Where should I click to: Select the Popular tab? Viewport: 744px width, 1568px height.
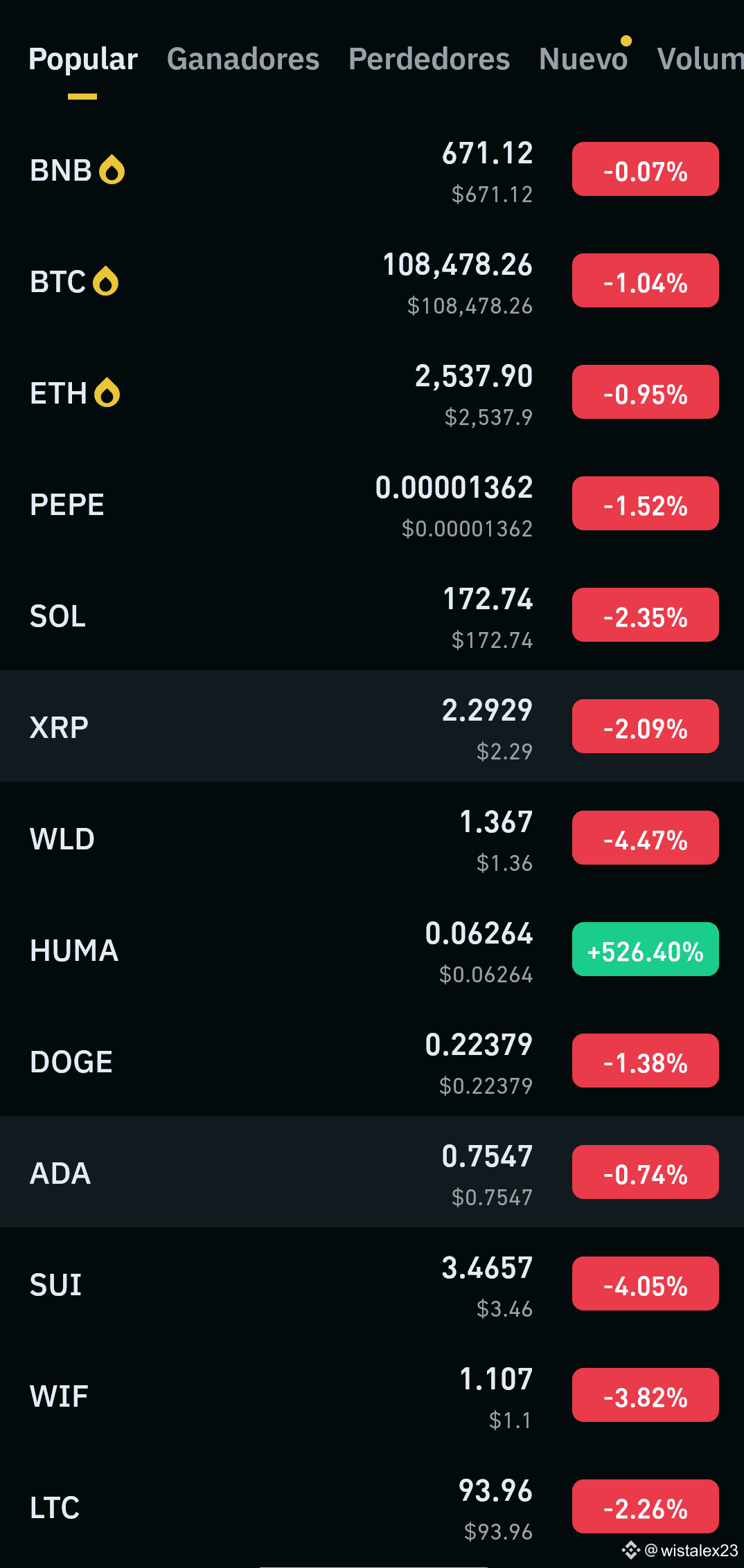(x=83, y=60)
